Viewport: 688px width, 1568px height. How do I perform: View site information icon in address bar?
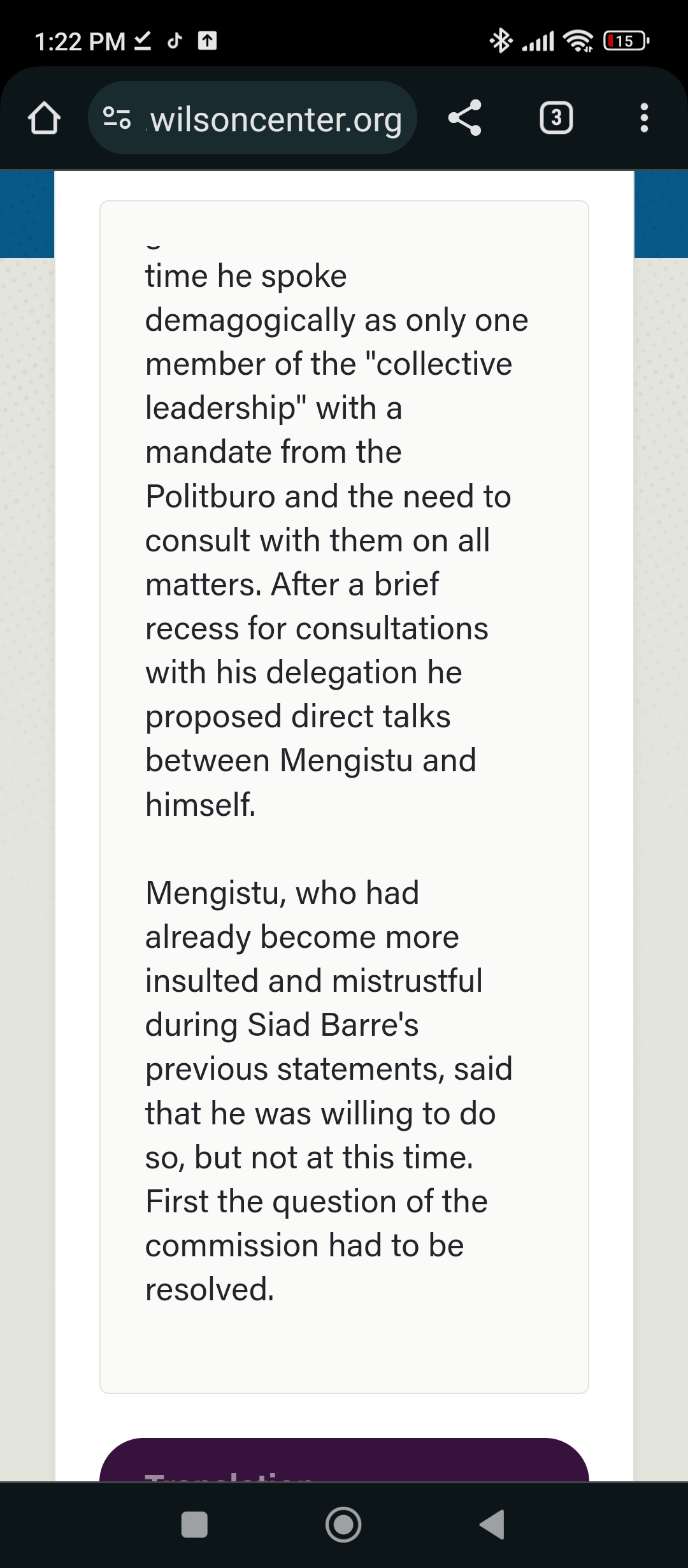tap(117, 119)
